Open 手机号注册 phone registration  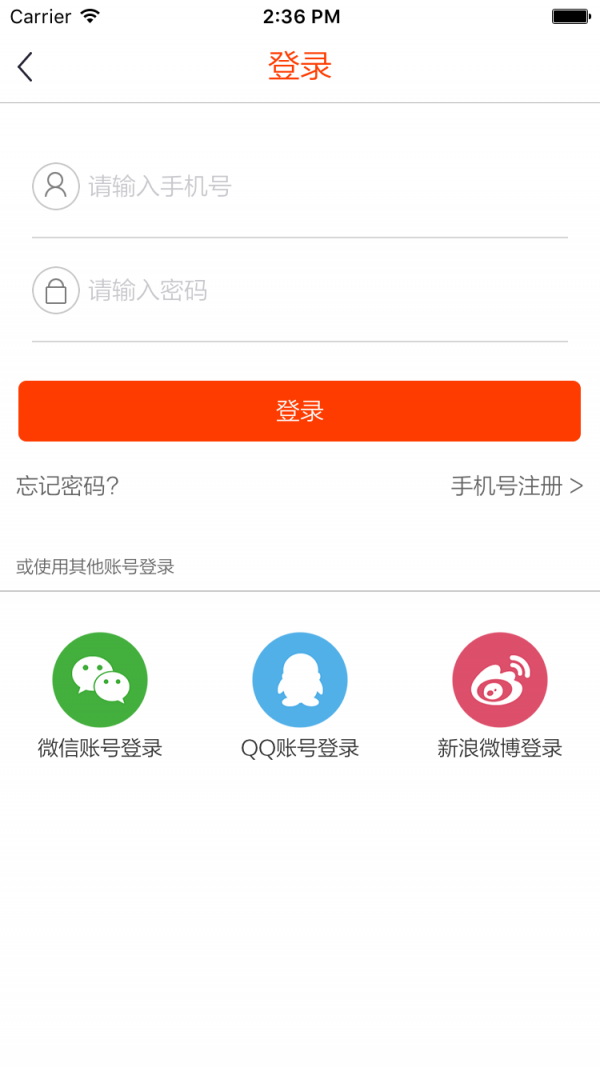click(516, 487)
